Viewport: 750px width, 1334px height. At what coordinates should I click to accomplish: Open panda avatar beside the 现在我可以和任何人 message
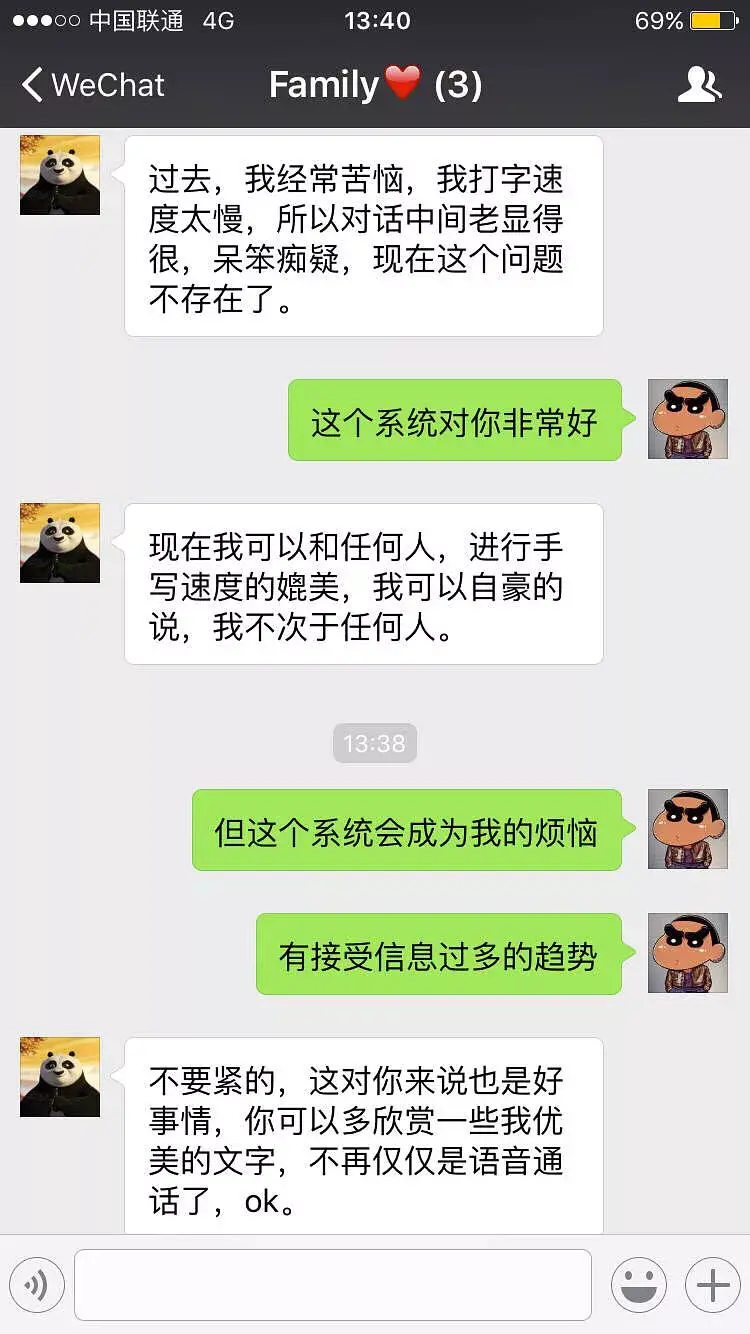click(x=60, y=543)
